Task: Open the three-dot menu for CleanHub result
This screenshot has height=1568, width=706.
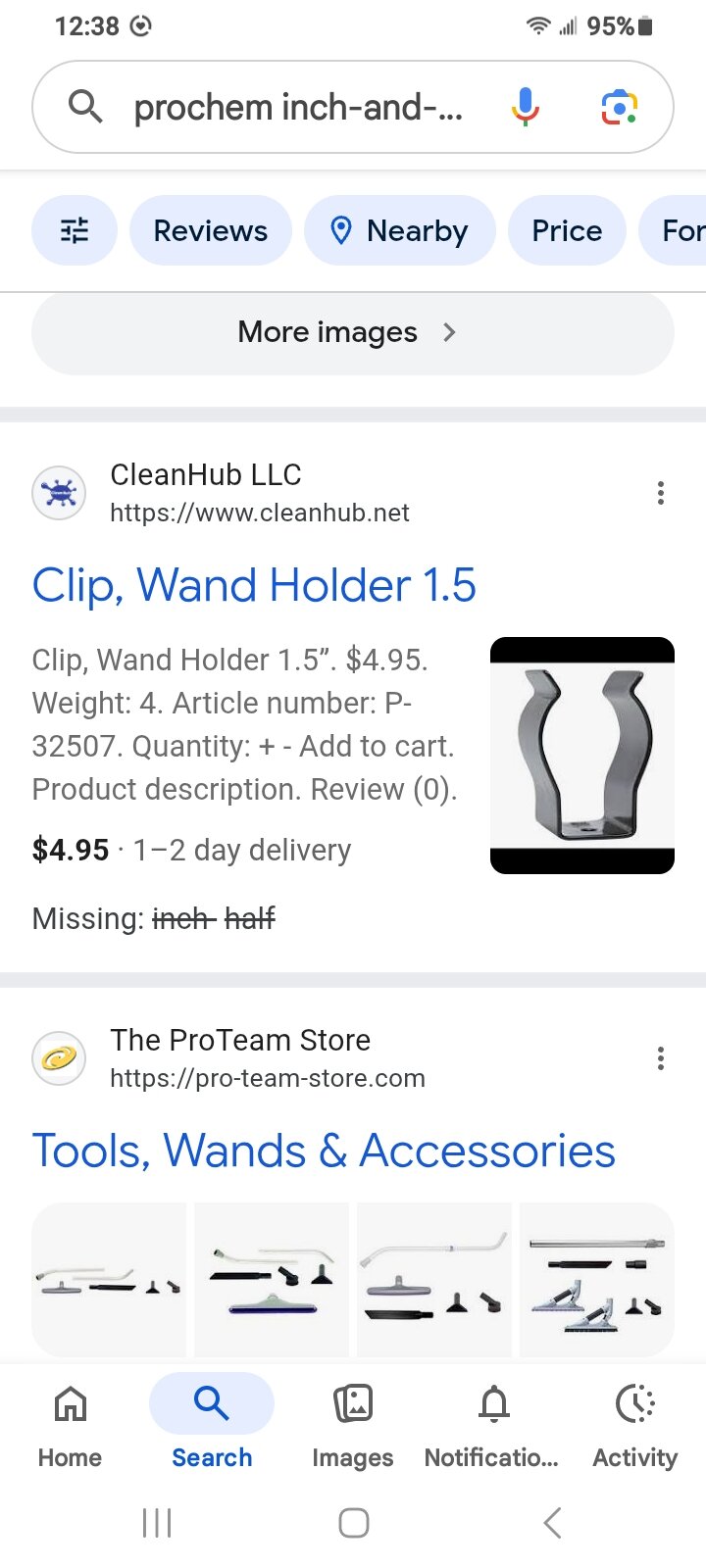Action: click(x=661, y=493)
